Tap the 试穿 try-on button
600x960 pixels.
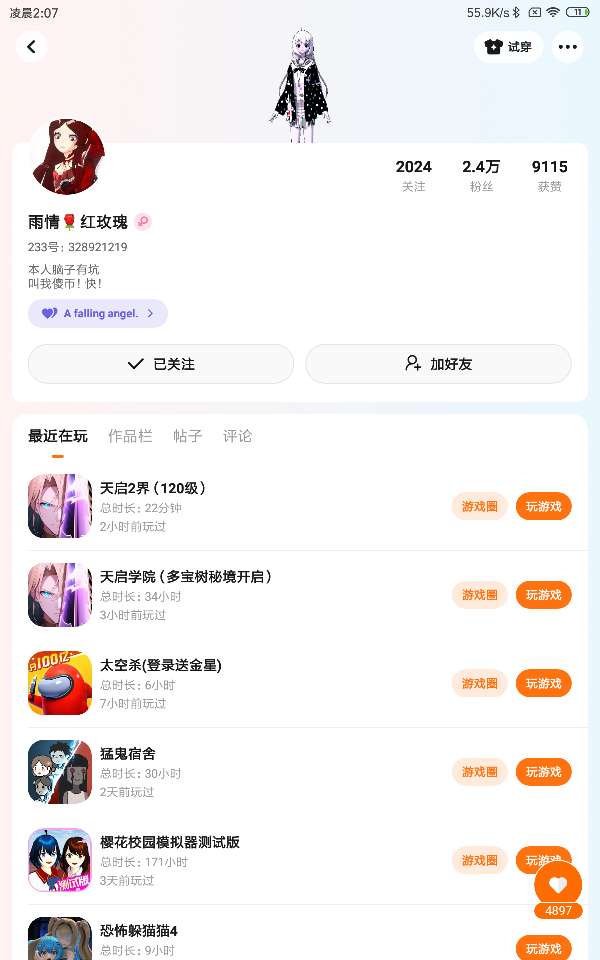tap(508, 46)
